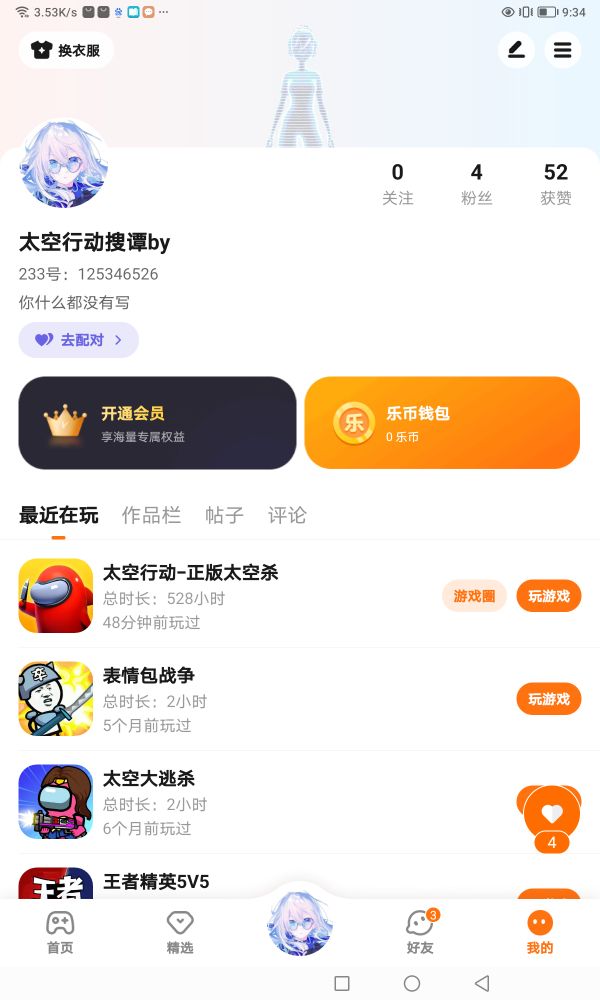Switch to the 精选 featured tab

click(x=180, y=932)
